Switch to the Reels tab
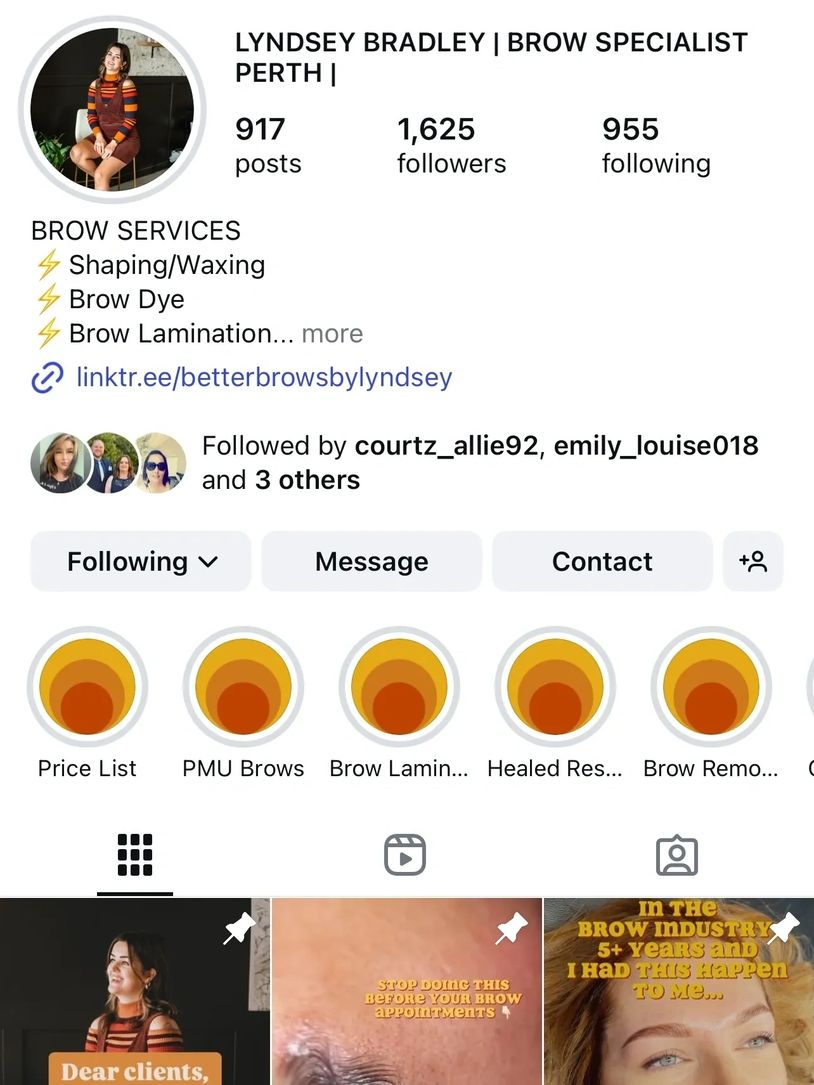This screenshot has width=814, height=1085. coord(405,856)
